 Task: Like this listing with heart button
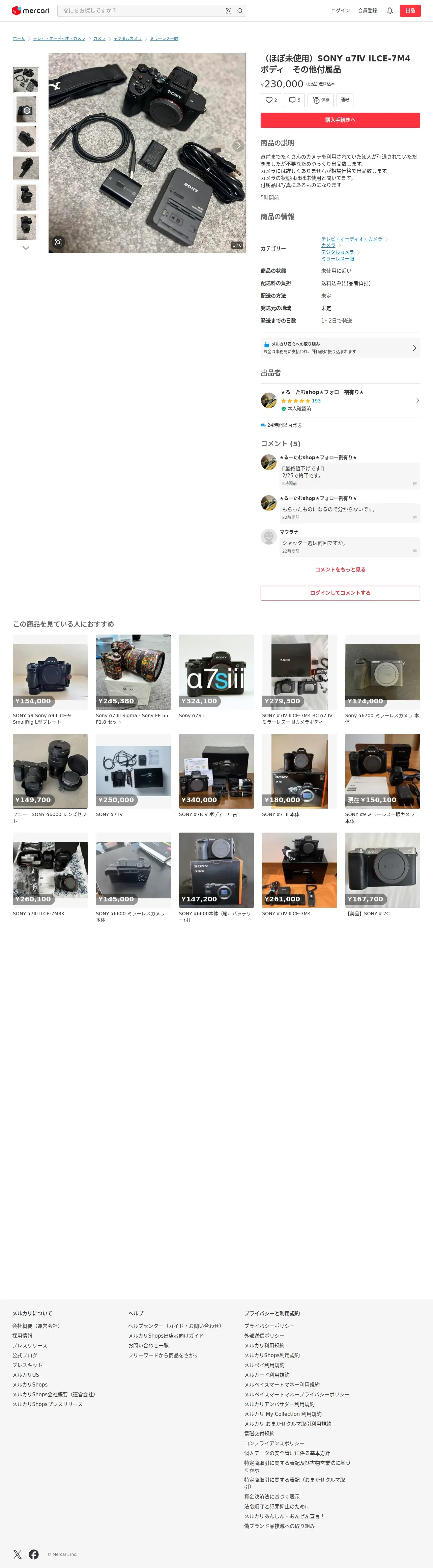click(x=270, y=101)
